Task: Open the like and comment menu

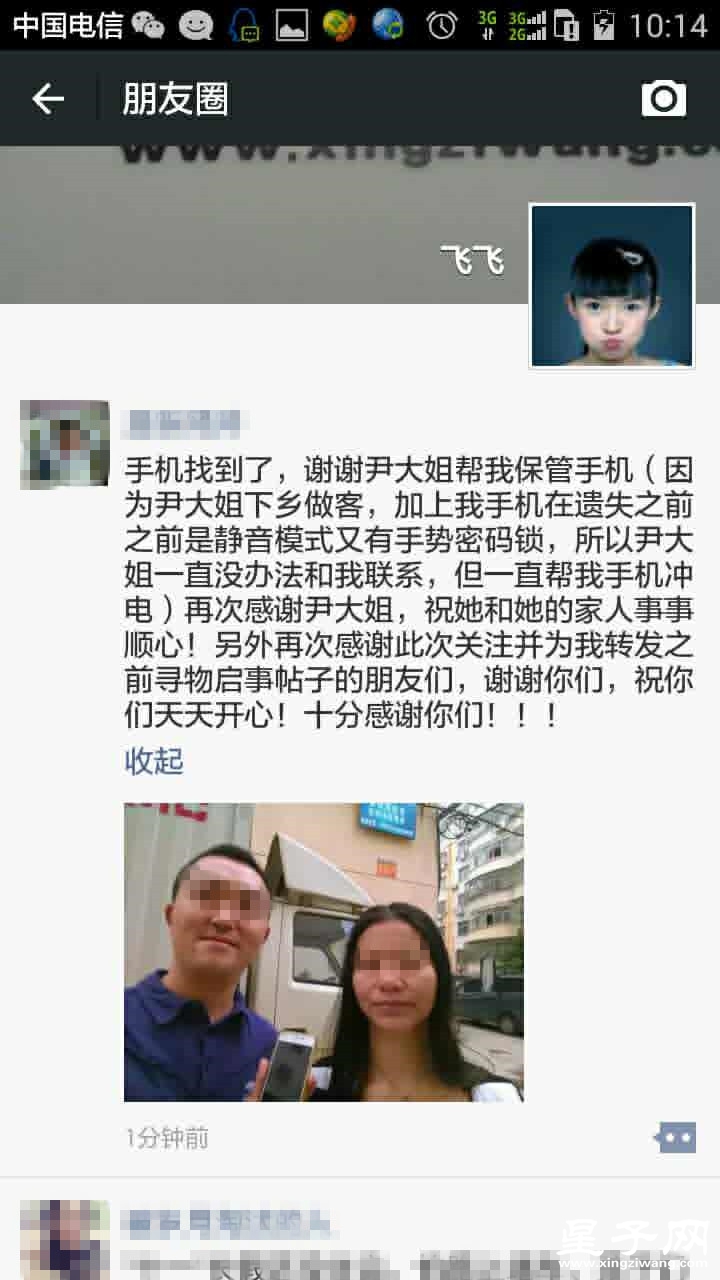Action: [x=675, y=1137]
